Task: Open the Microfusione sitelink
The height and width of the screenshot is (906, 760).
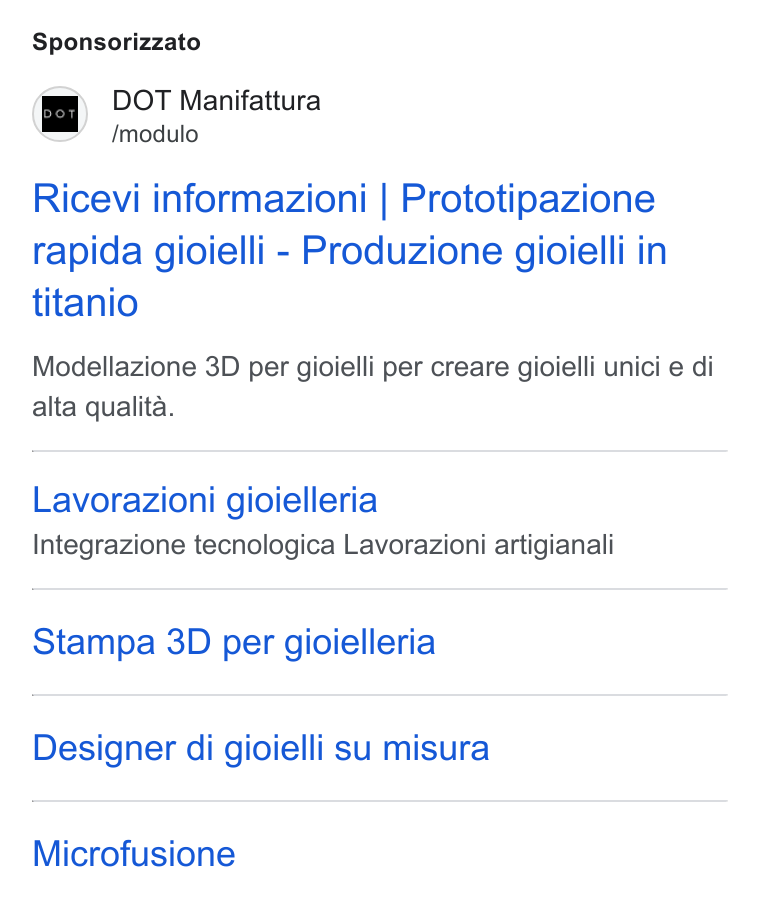Action: [134, 853]
